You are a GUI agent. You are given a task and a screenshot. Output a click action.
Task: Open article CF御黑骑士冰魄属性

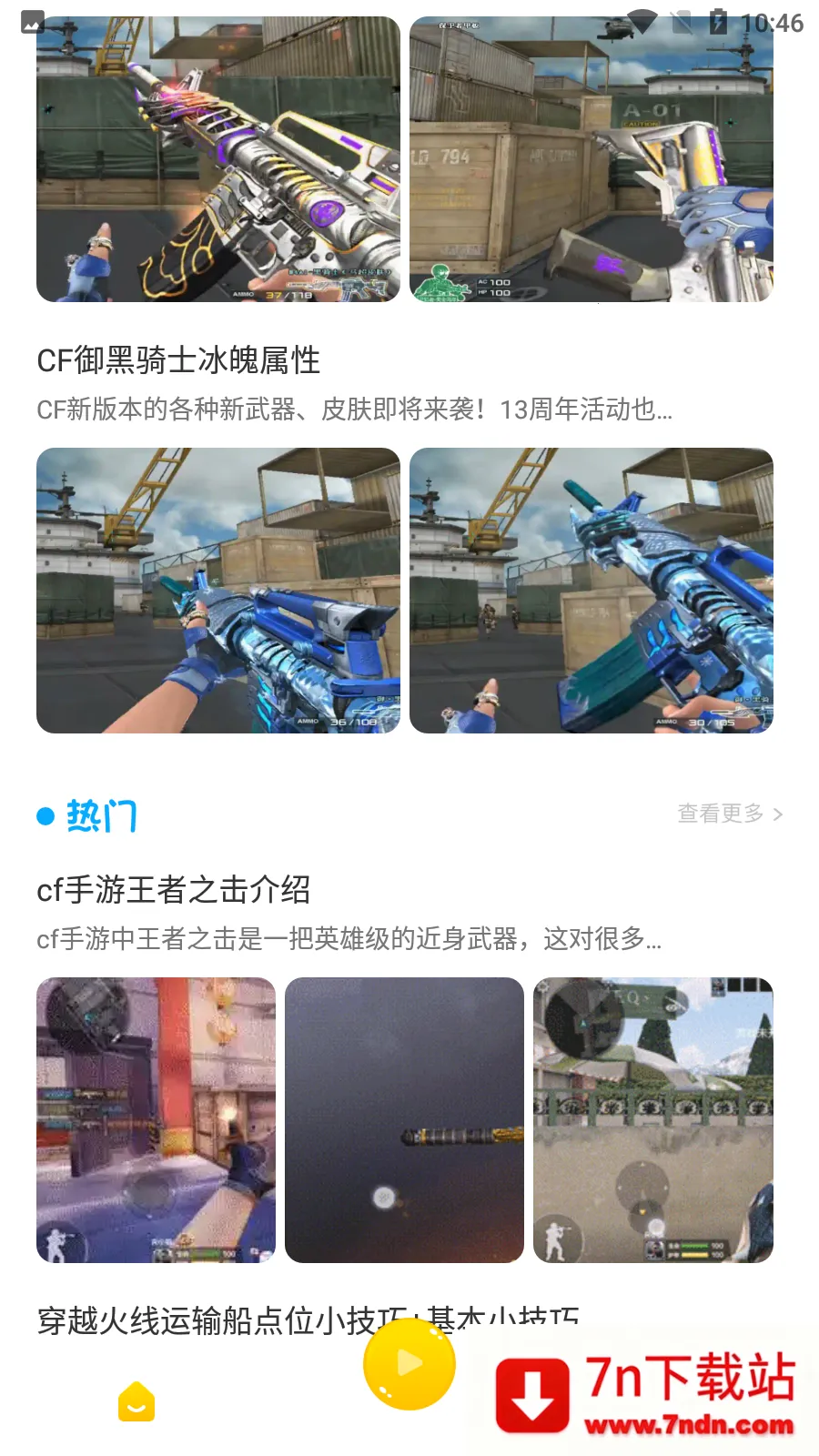[x=178, y=360]
